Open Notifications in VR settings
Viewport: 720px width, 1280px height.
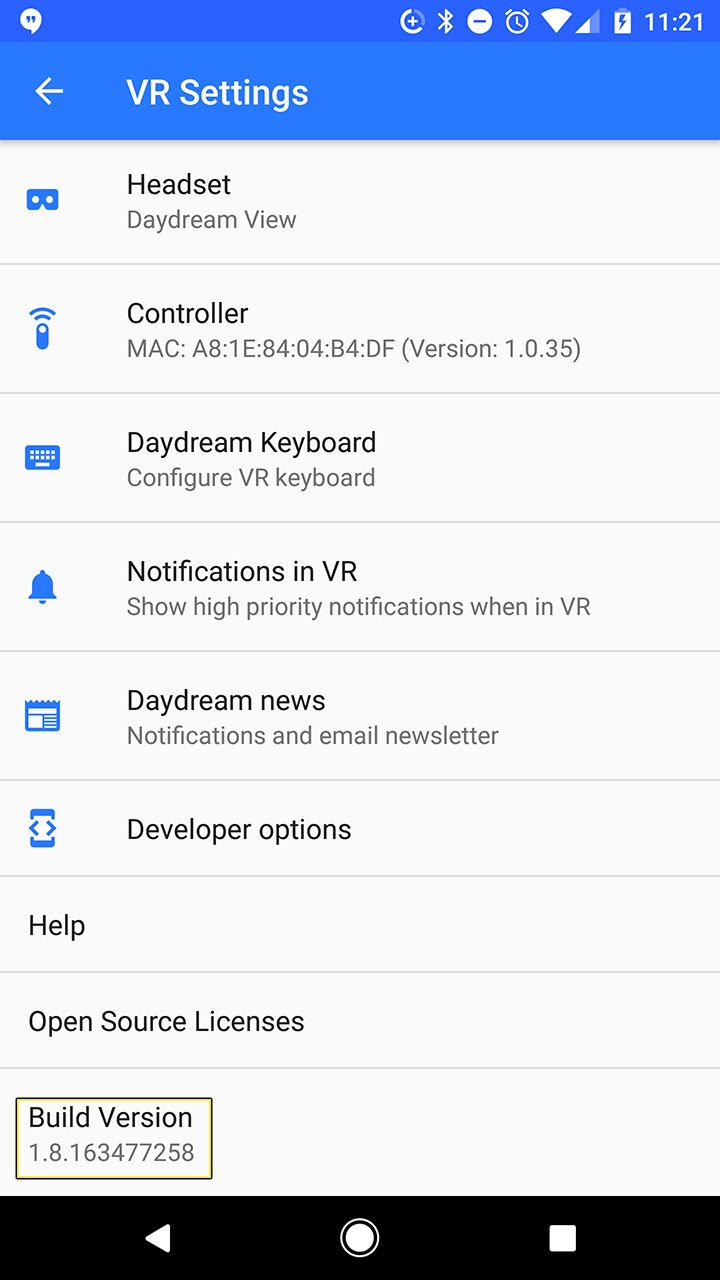point(358,588)
